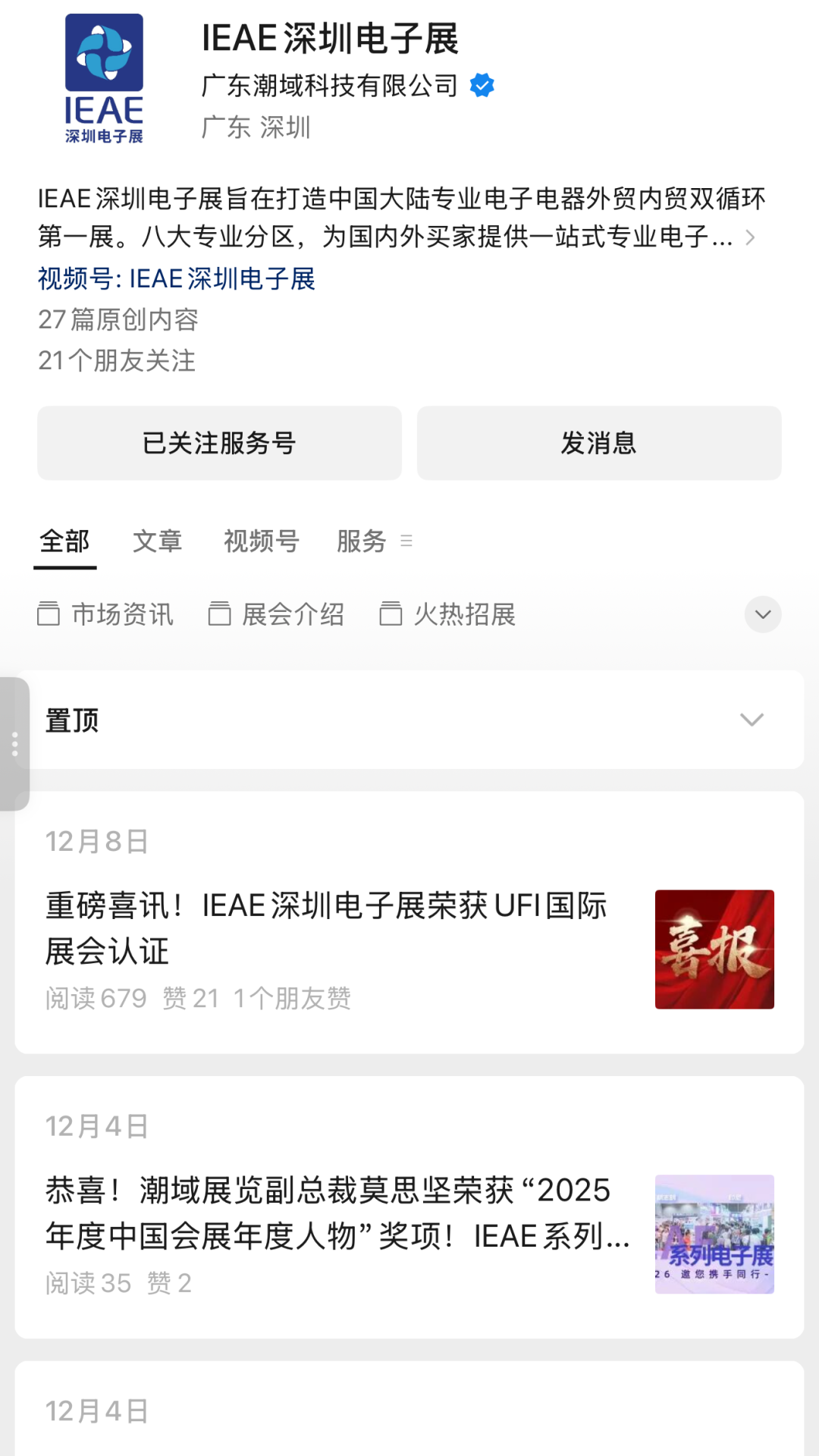Open the 视频号: IEAE深圳电子展 link
Viewport: 819px width, 1456px height.
click(177, 279)
